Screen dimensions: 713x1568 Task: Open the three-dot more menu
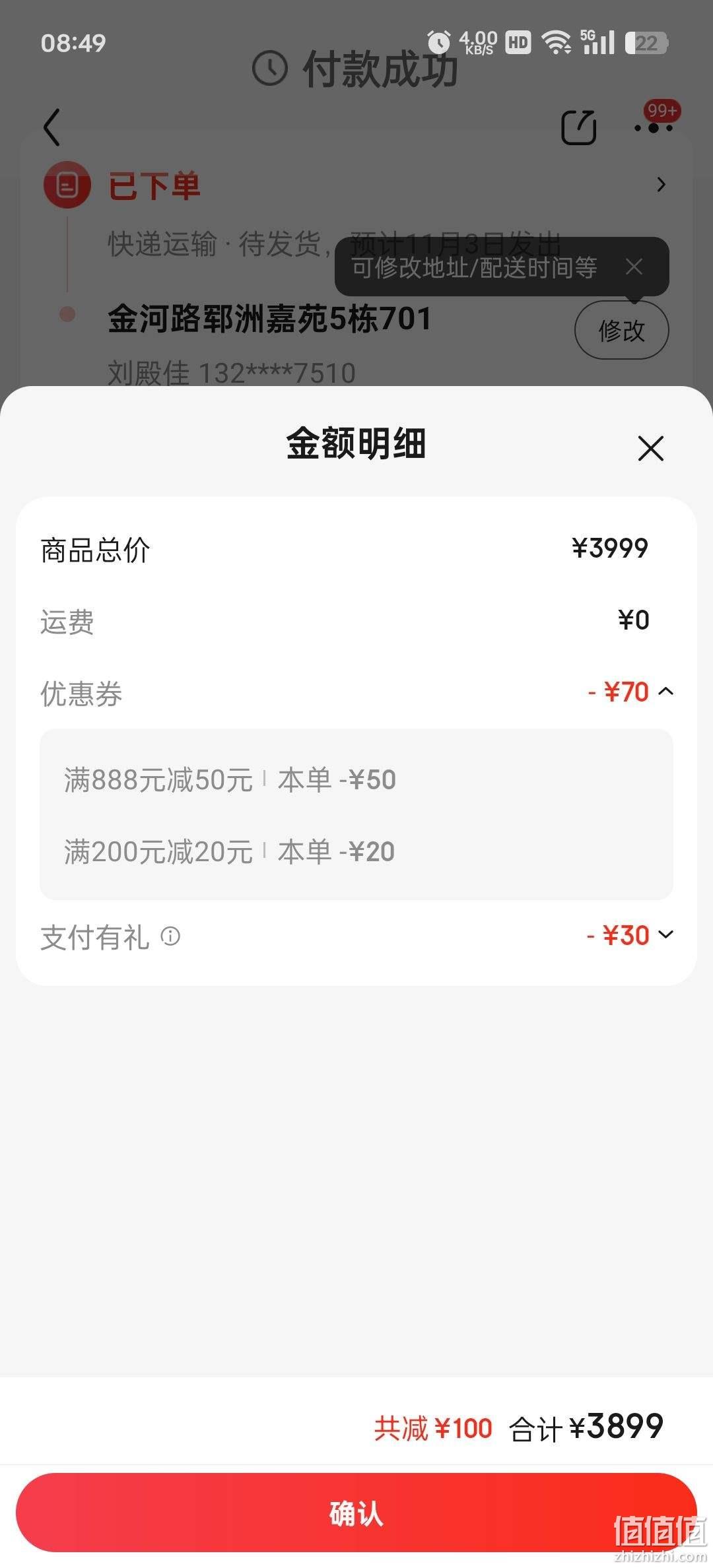click(654, 127)
